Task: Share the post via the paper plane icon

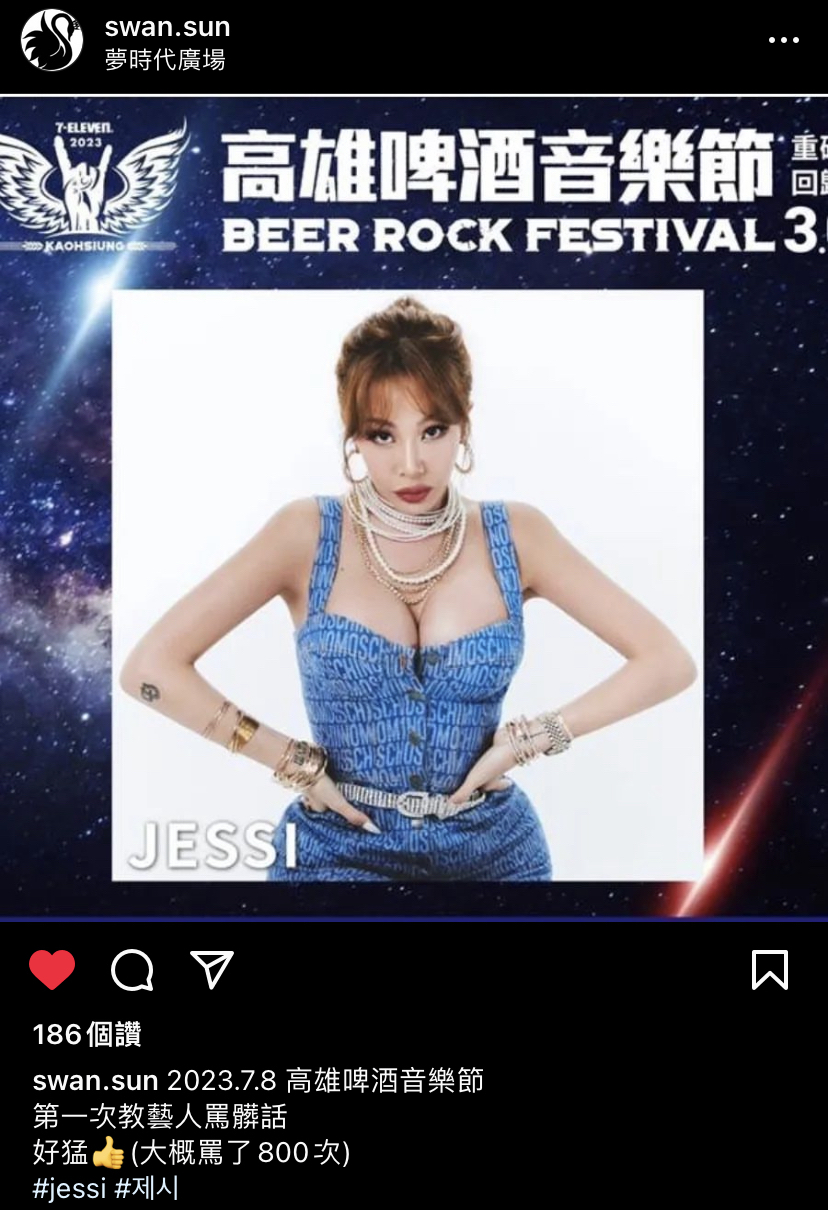Action: (x=212, y=969)
